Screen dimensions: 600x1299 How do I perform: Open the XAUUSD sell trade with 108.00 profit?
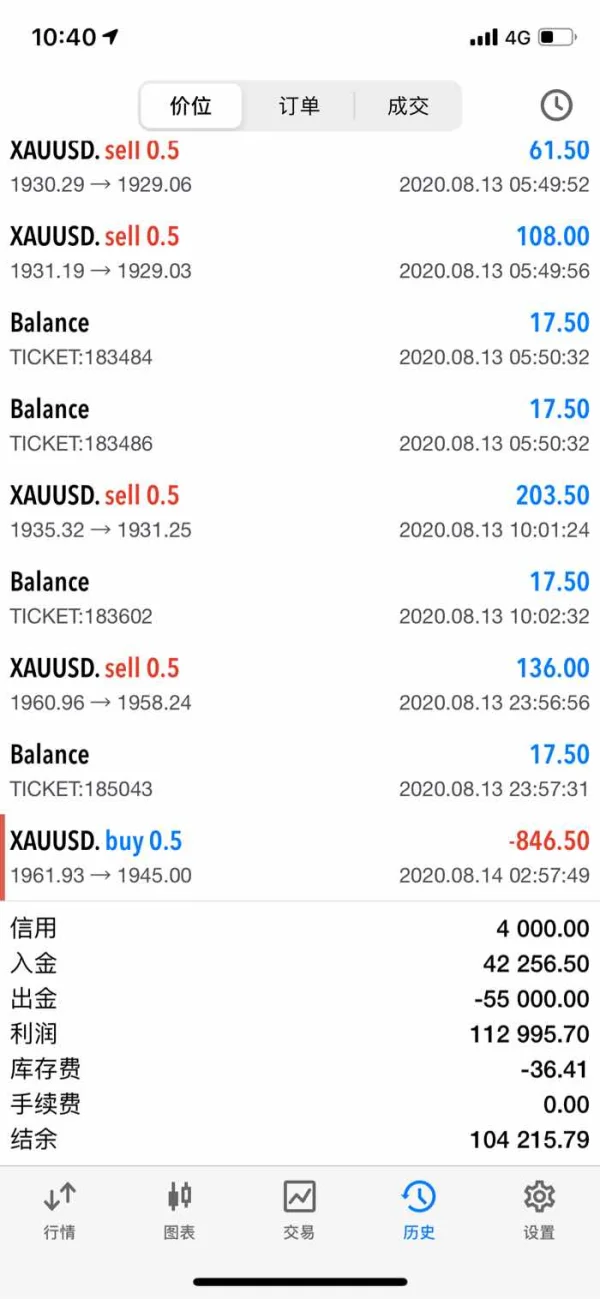point(300,252)
